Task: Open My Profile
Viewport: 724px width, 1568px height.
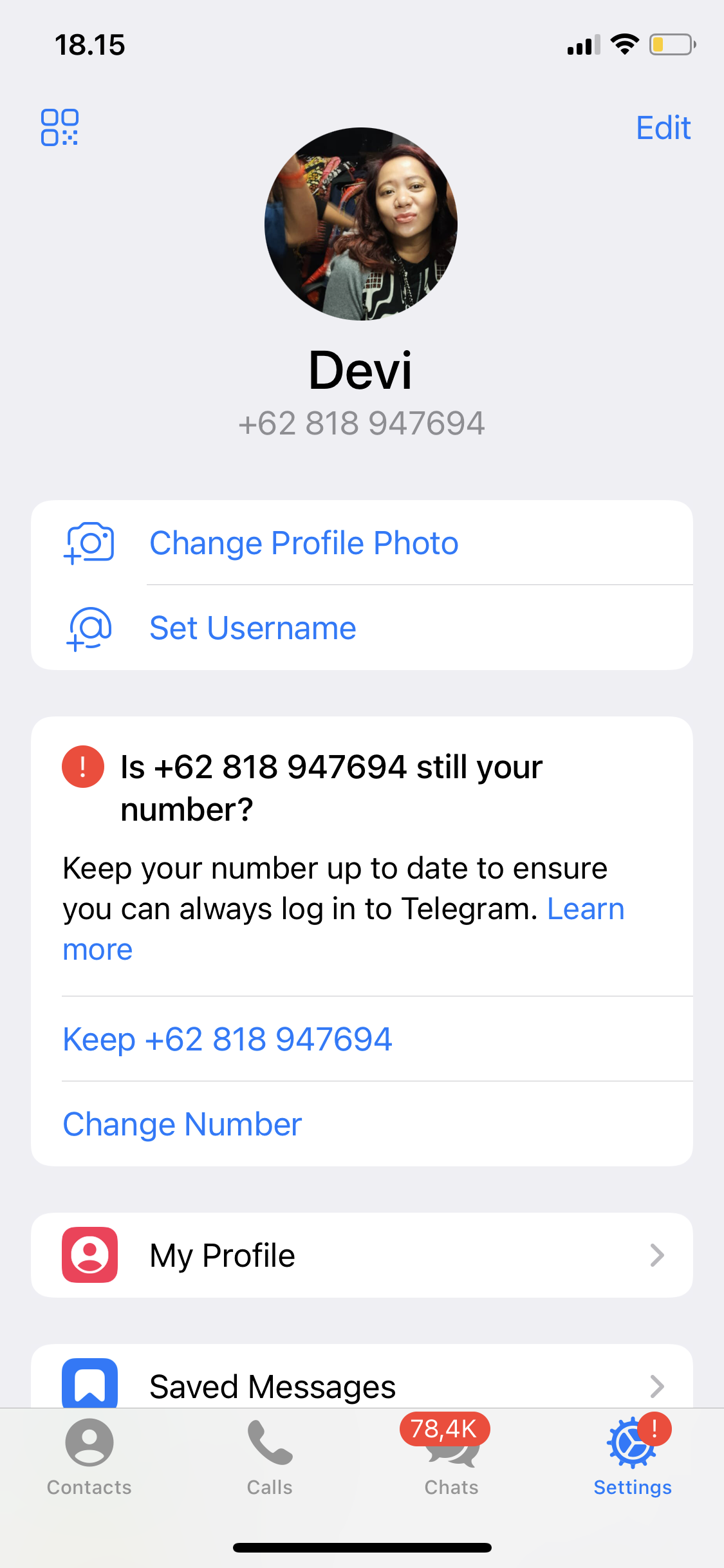Action: click(x=362, y=1255)
